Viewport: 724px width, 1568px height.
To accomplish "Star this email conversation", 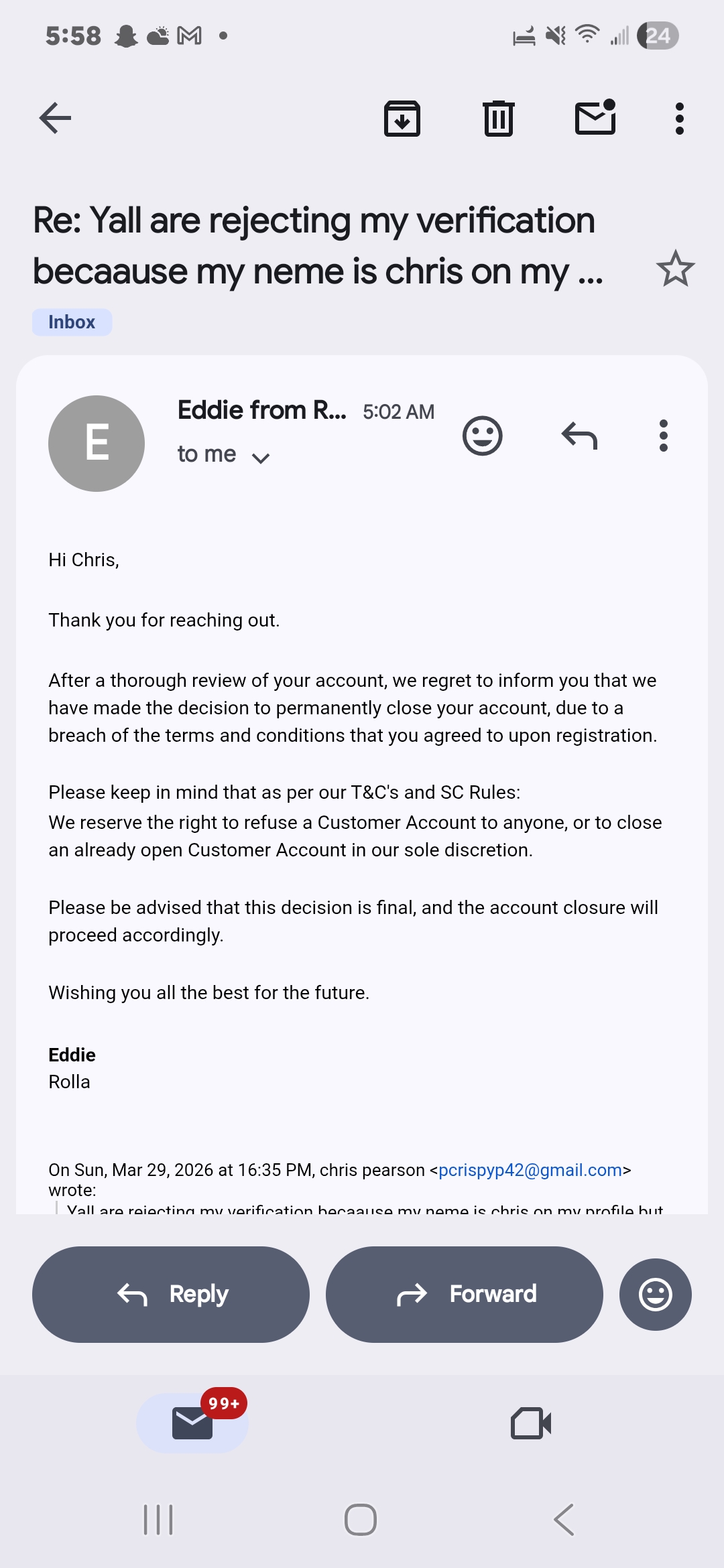I will pos(675,269).
